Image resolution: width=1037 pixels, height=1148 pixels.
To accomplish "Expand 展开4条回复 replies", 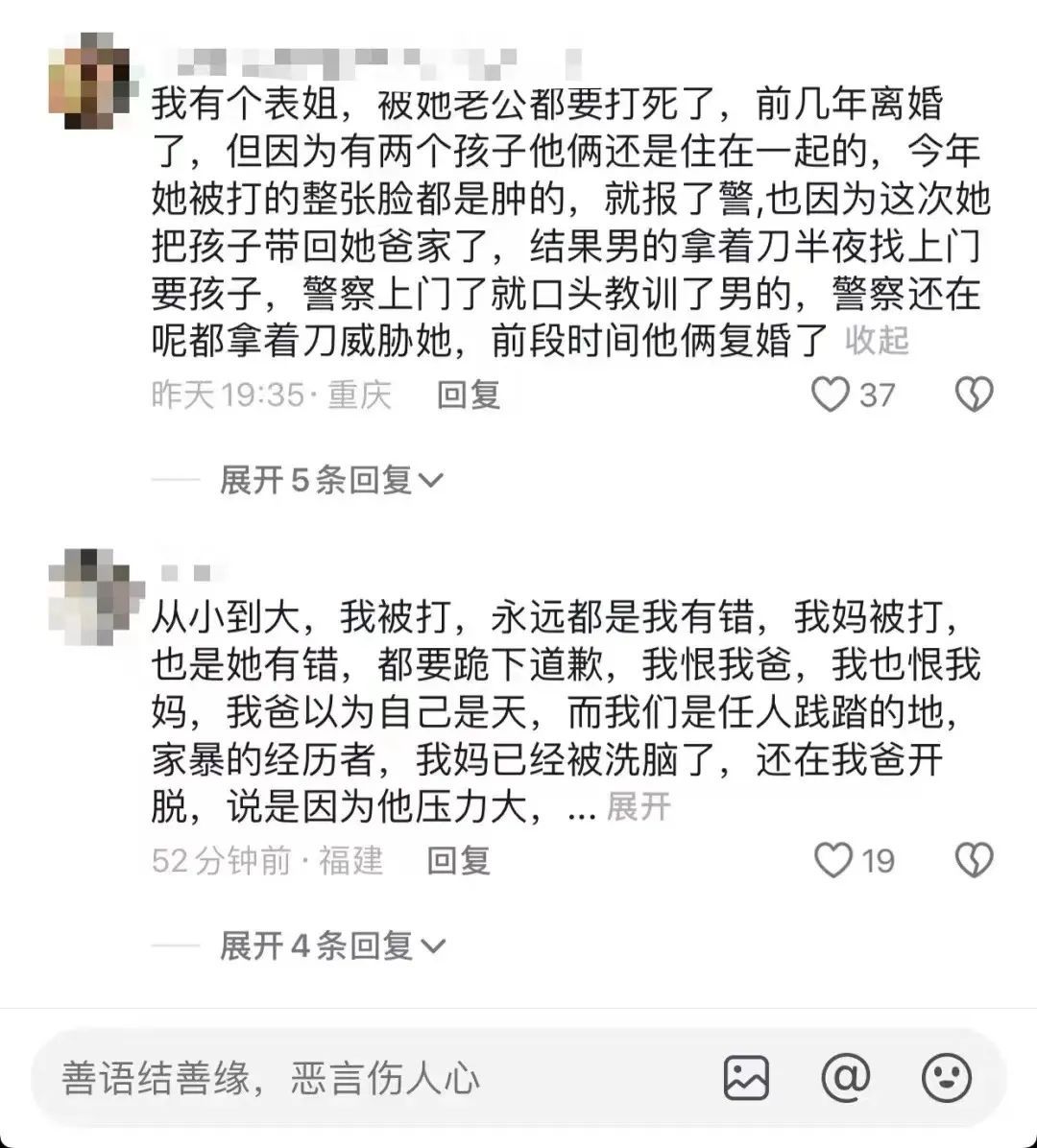I will pos(330,946).
